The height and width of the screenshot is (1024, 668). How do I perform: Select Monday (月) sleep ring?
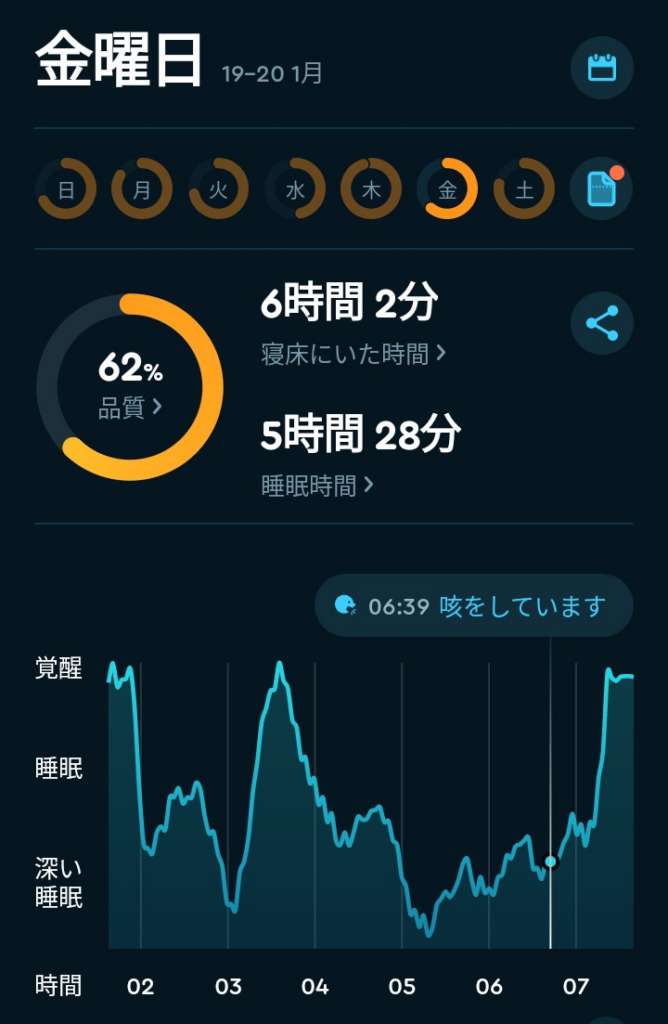tap(142, 189)
